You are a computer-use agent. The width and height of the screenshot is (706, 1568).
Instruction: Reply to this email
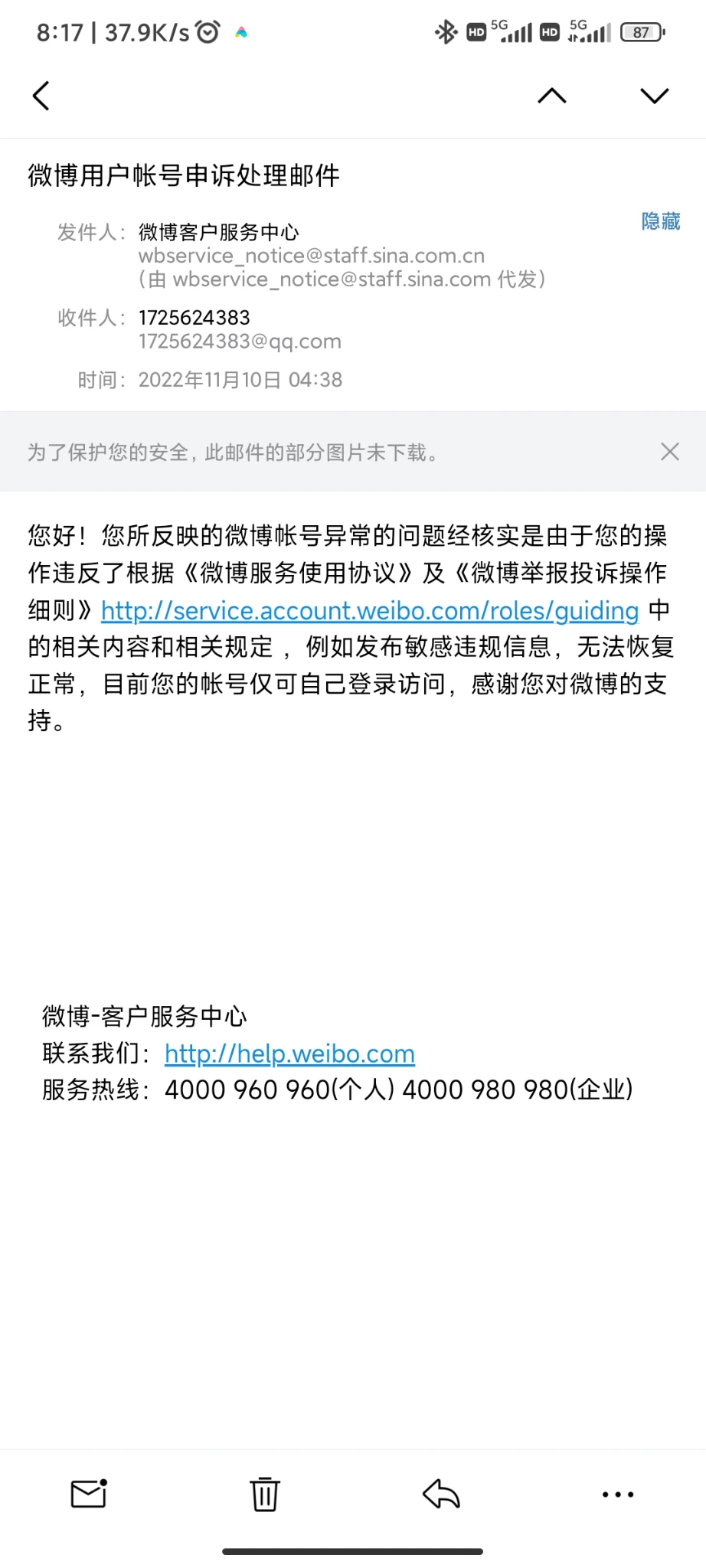point(441,1493)
